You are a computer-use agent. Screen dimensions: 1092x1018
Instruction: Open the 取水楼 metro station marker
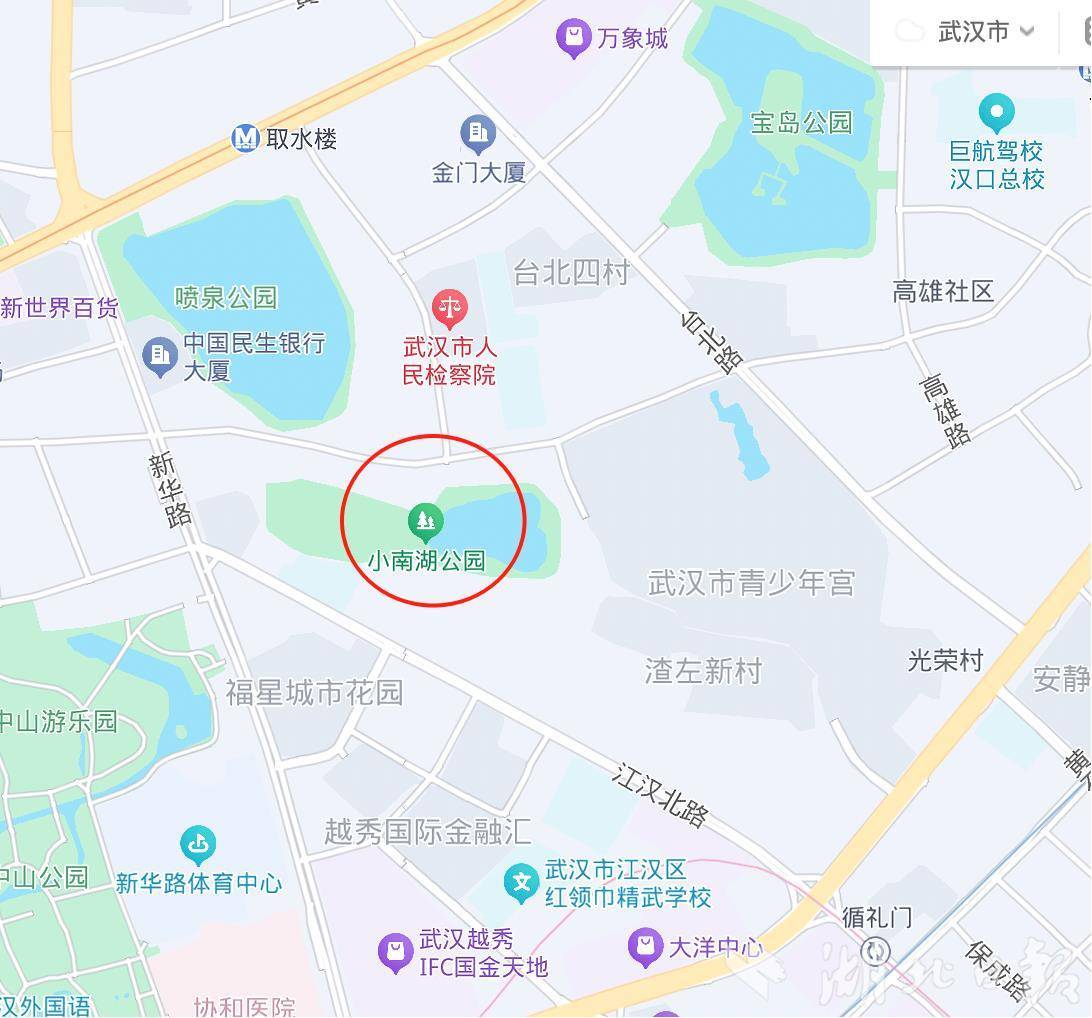coord(246,138)
